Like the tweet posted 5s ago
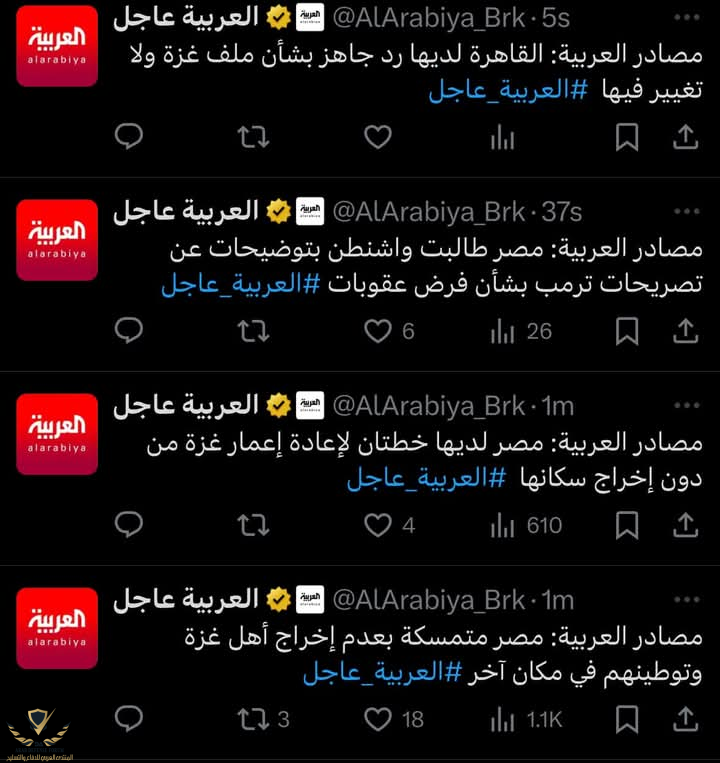Image resolution: width=720 pixels, height=763 pixels. (x=377, y=137)
